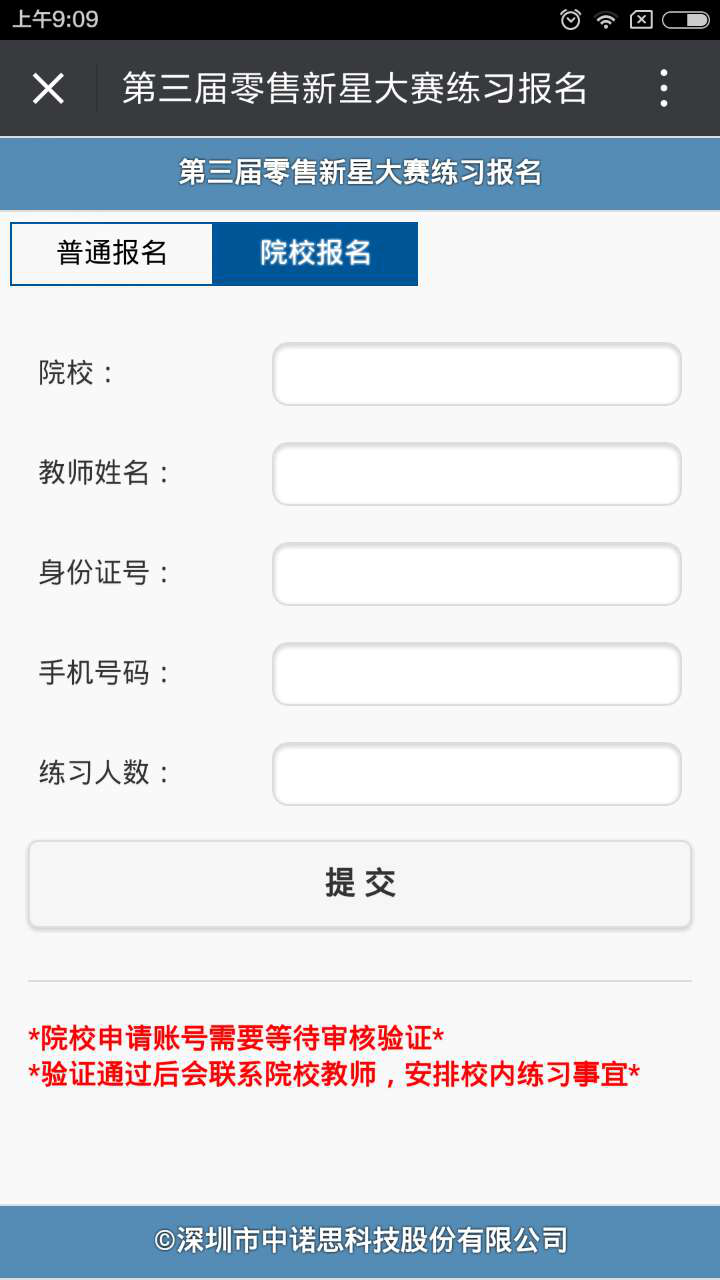Tap the 身份证号 input box
The image size is (720, 1280).
477,574
